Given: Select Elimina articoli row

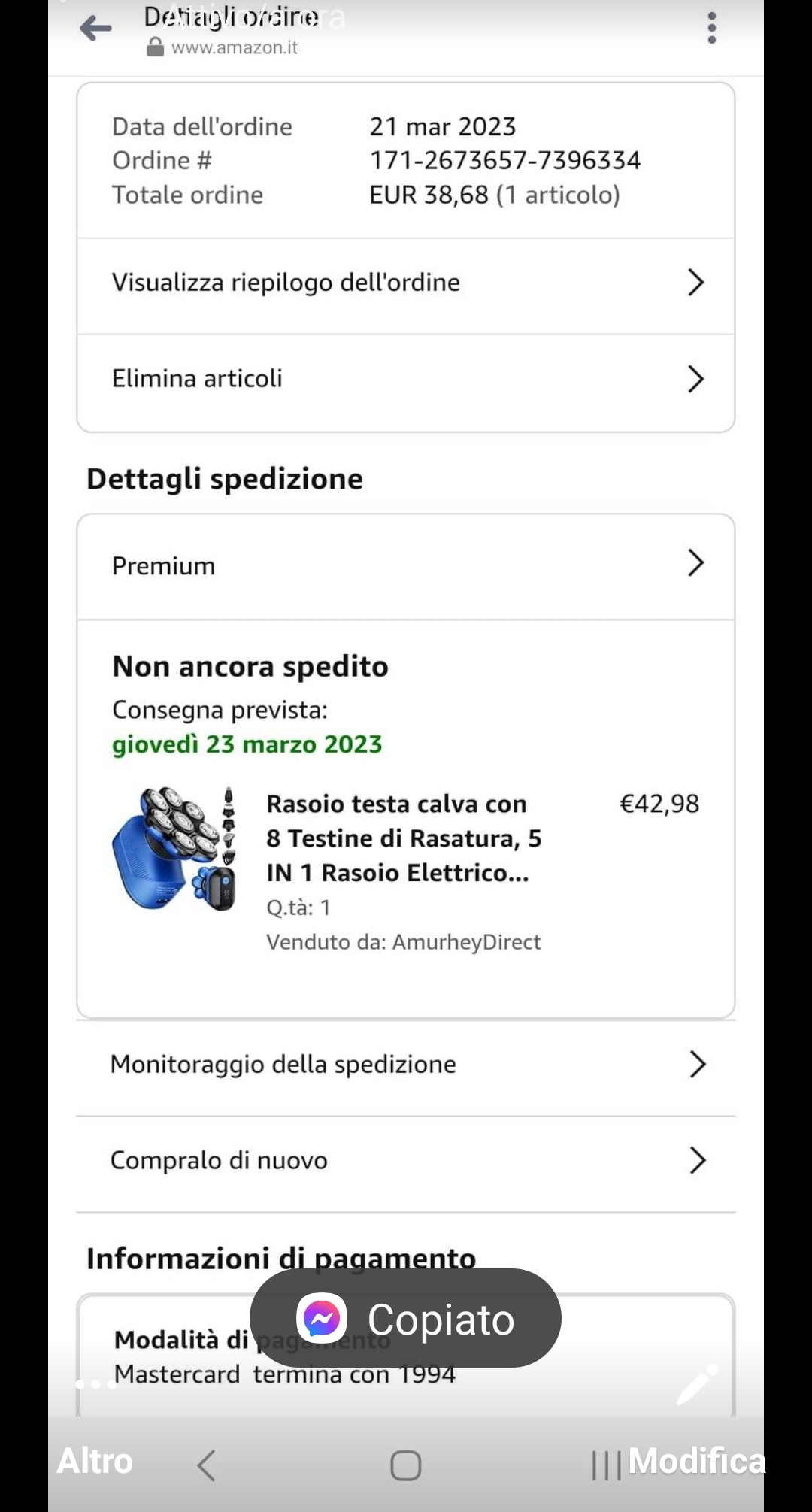Looking at the screenshot, I should pyautogui.click(x=405, y=379).
